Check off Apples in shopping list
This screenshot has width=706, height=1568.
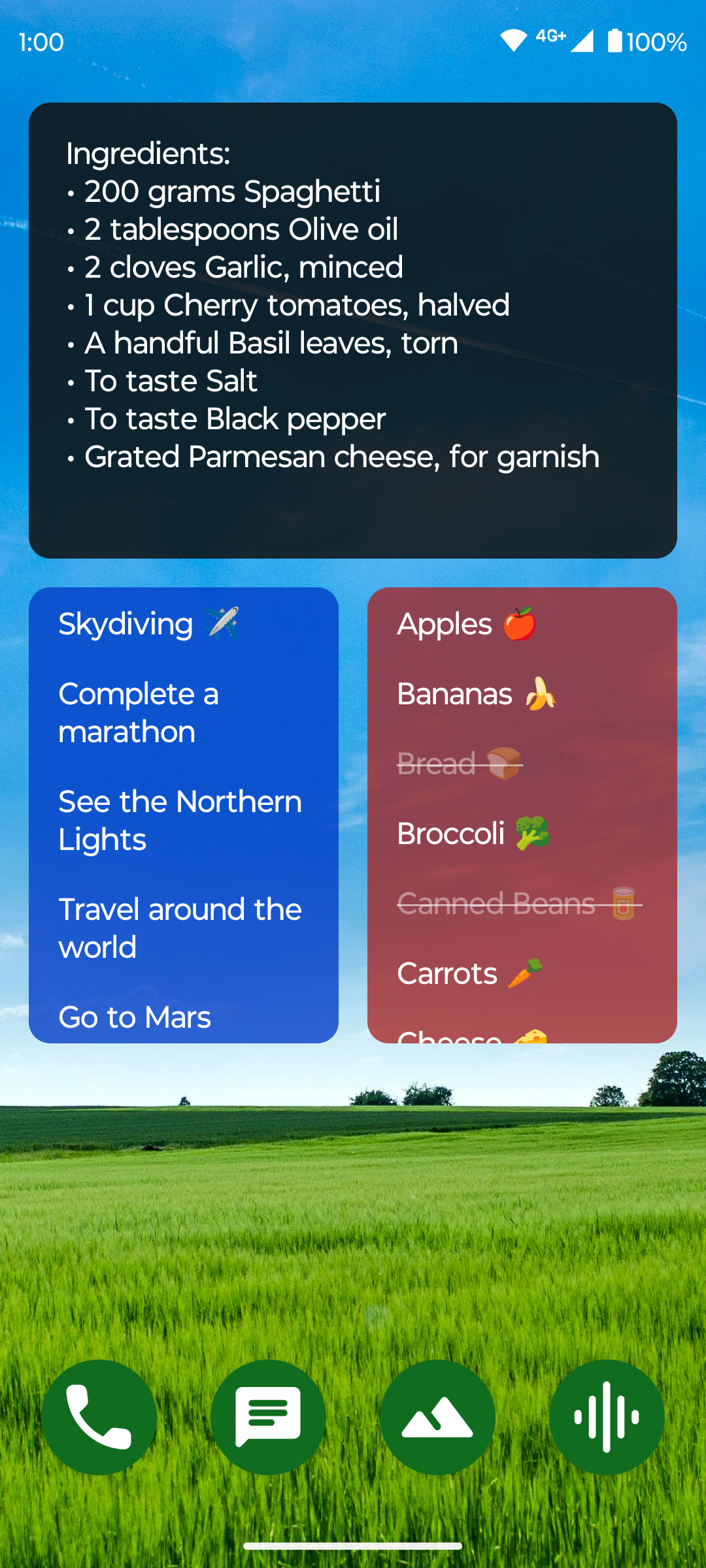(x=467, y=624)
